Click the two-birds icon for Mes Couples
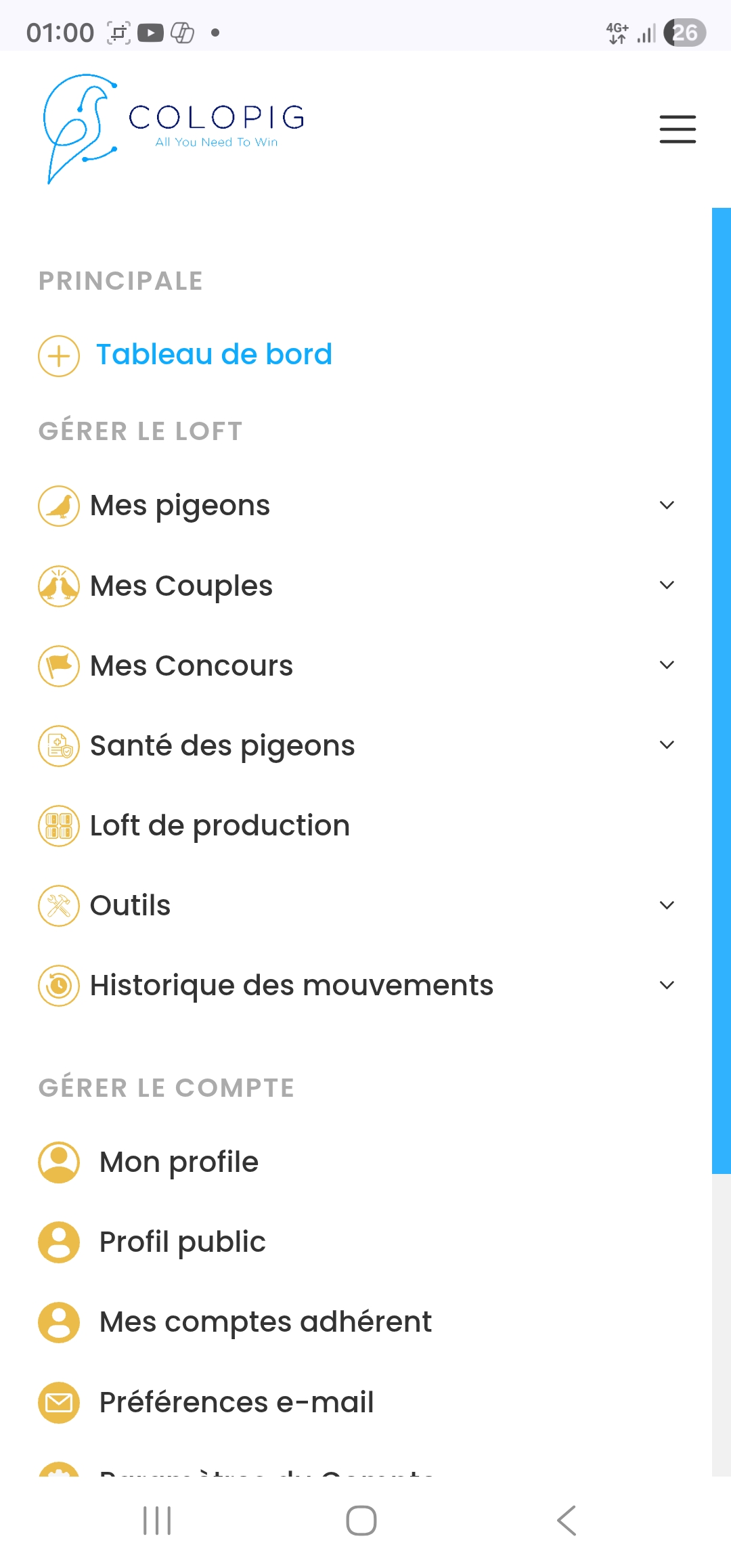Viewport: 731px width, 1568px height. (60, 585)
